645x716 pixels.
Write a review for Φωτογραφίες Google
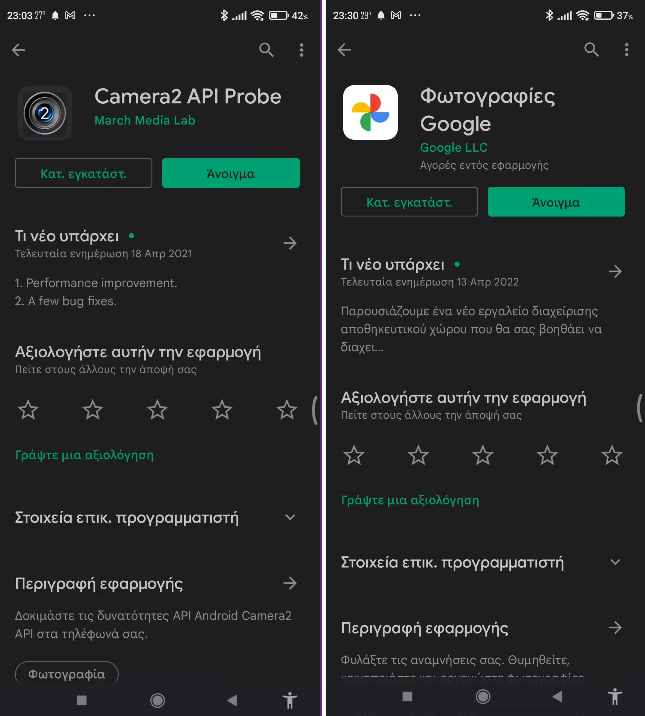[410, 499]
